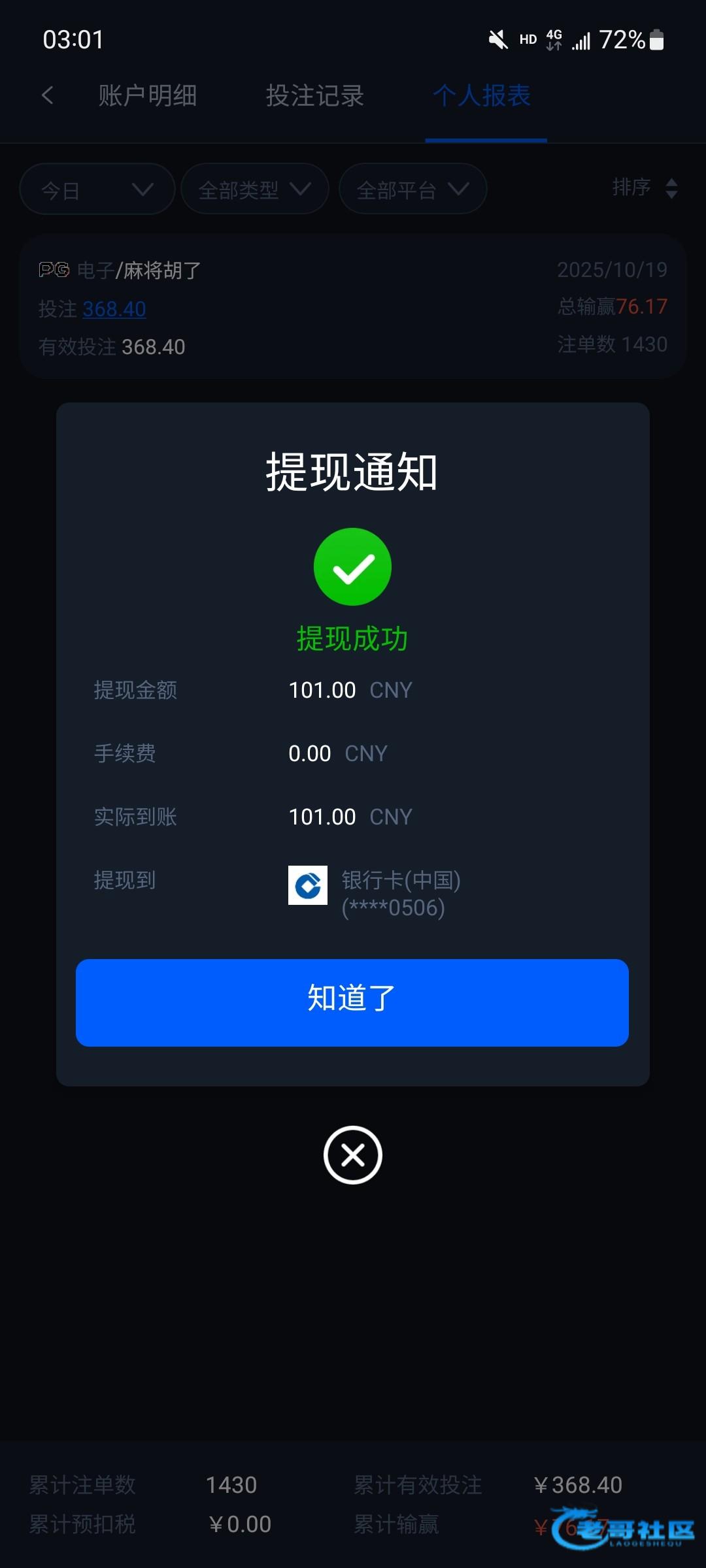This screenshot has height=1568, width=706.
Task: Select the 个人报表 tab
Action: click(x=482, y=95)
